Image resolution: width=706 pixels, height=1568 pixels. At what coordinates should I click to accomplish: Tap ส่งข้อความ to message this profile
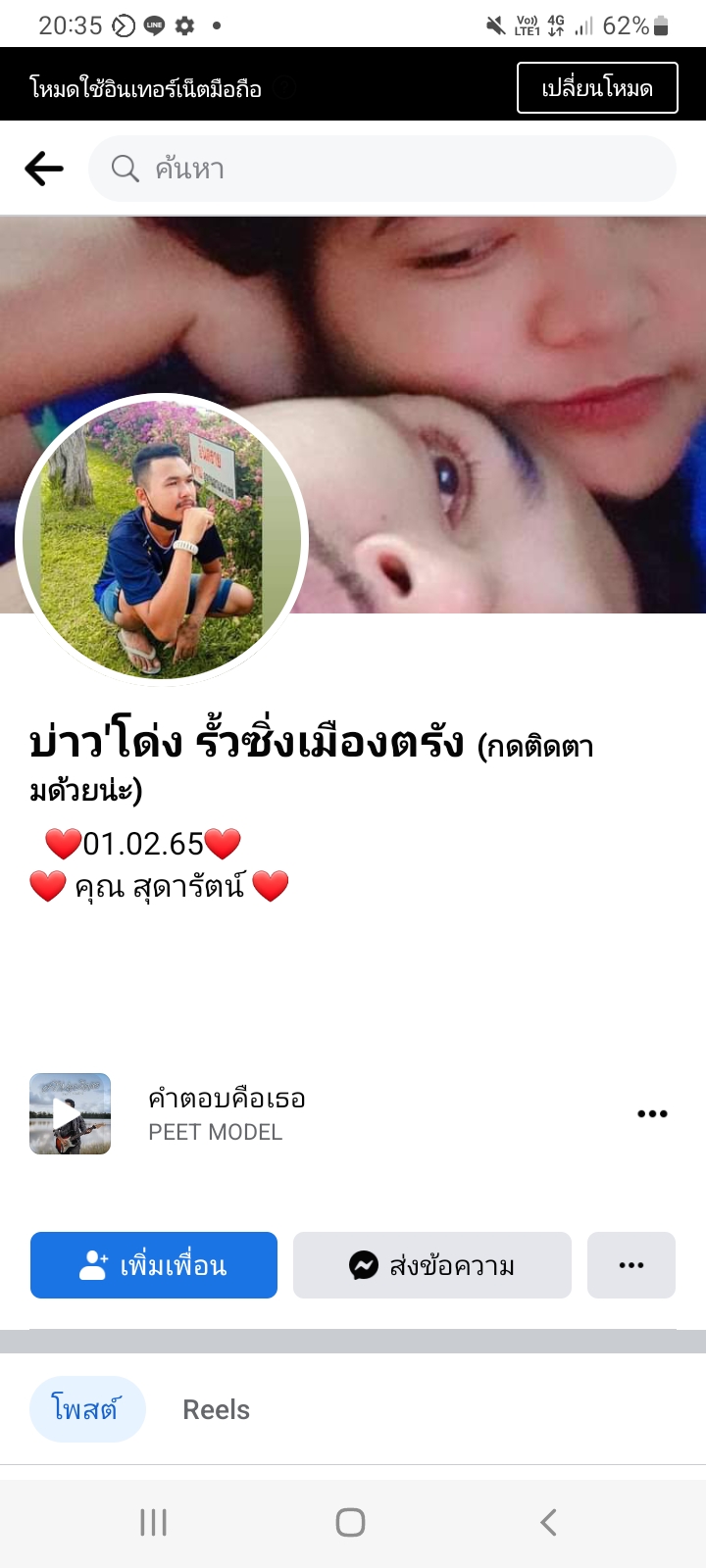tap(432, 1265)
